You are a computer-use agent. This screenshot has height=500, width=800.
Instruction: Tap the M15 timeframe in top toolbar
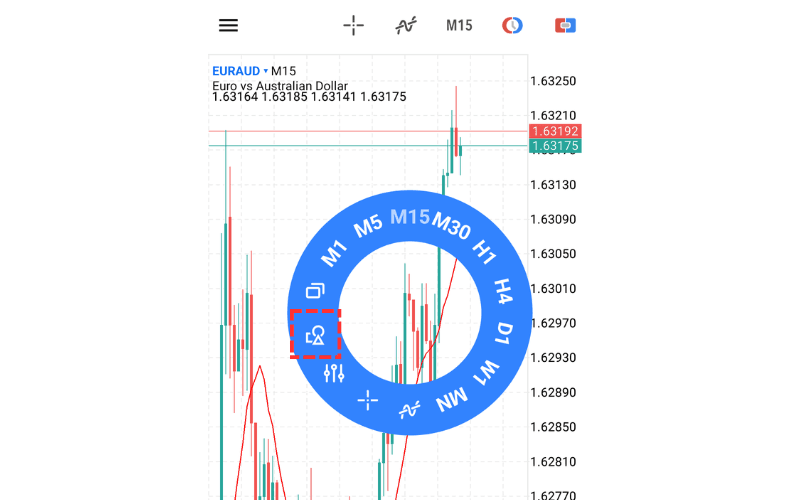coord(459,25)
